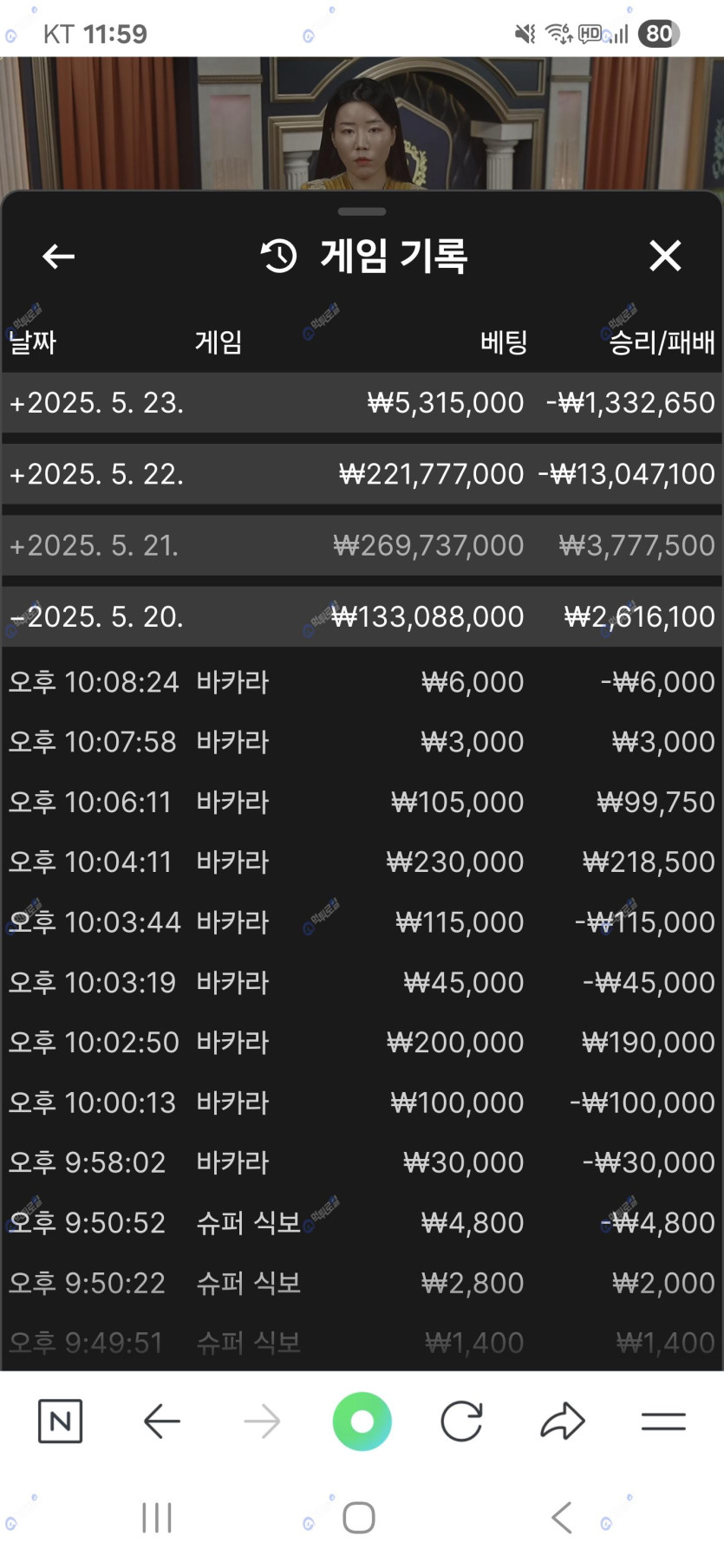The width and height of the screenshot is (724, 1568).
Task: Collapse the 2025. 5. 20. date row
Action: (362, 616)
